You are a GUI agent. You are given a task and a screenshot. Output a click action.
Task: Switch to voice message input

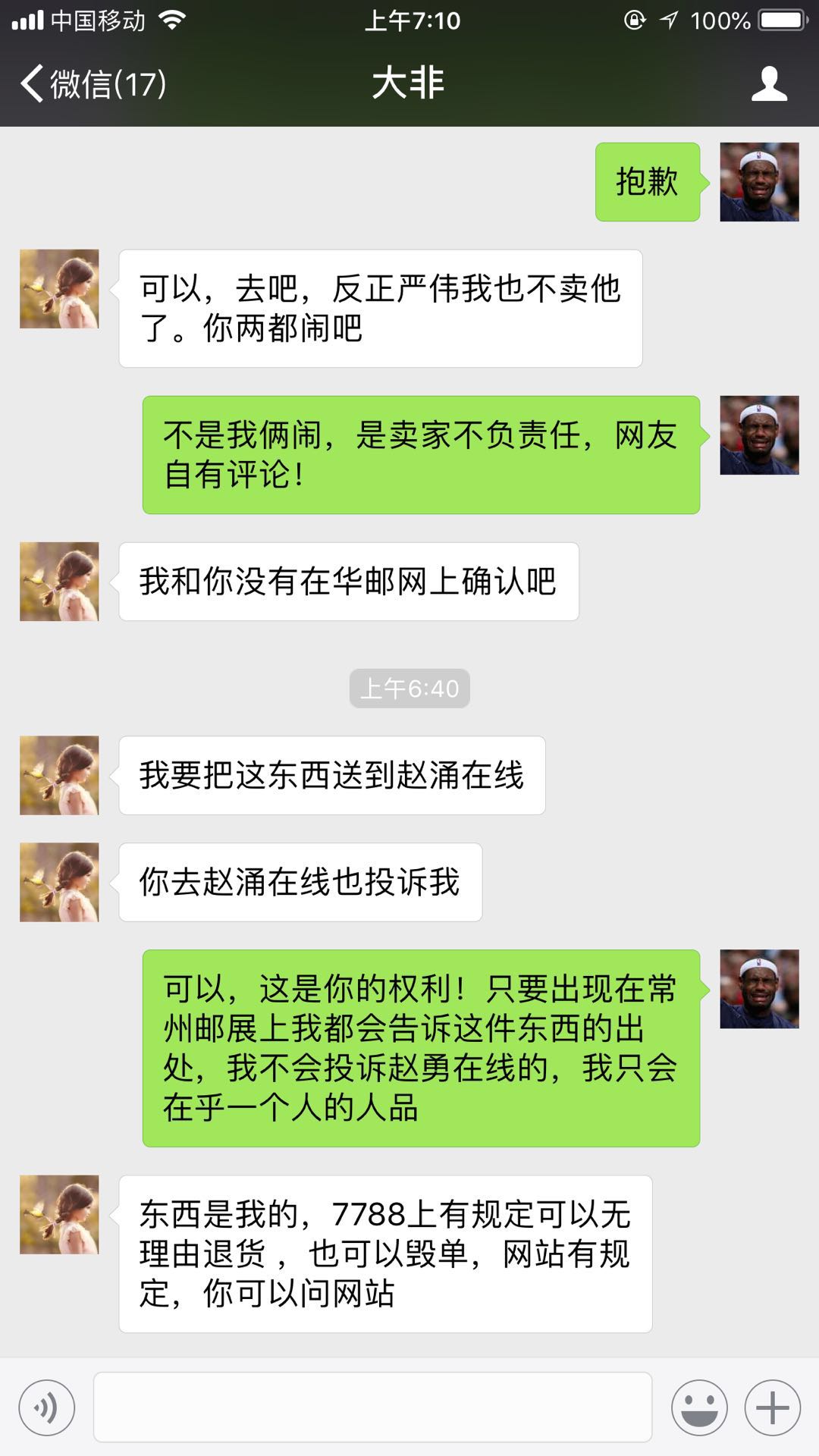point(47,1408)
